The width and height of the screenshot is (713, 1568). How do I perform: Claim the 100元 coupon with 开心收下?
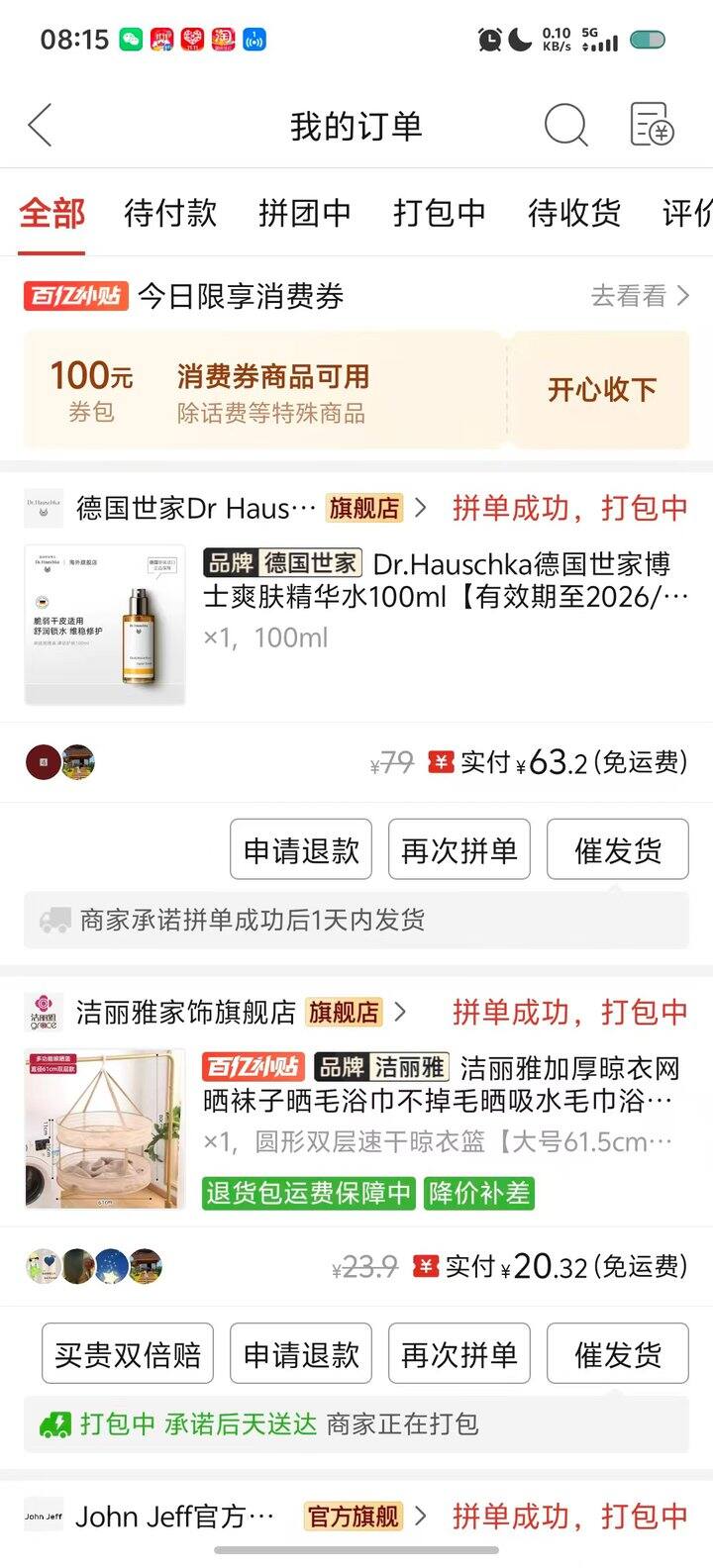tap(602, 390)
